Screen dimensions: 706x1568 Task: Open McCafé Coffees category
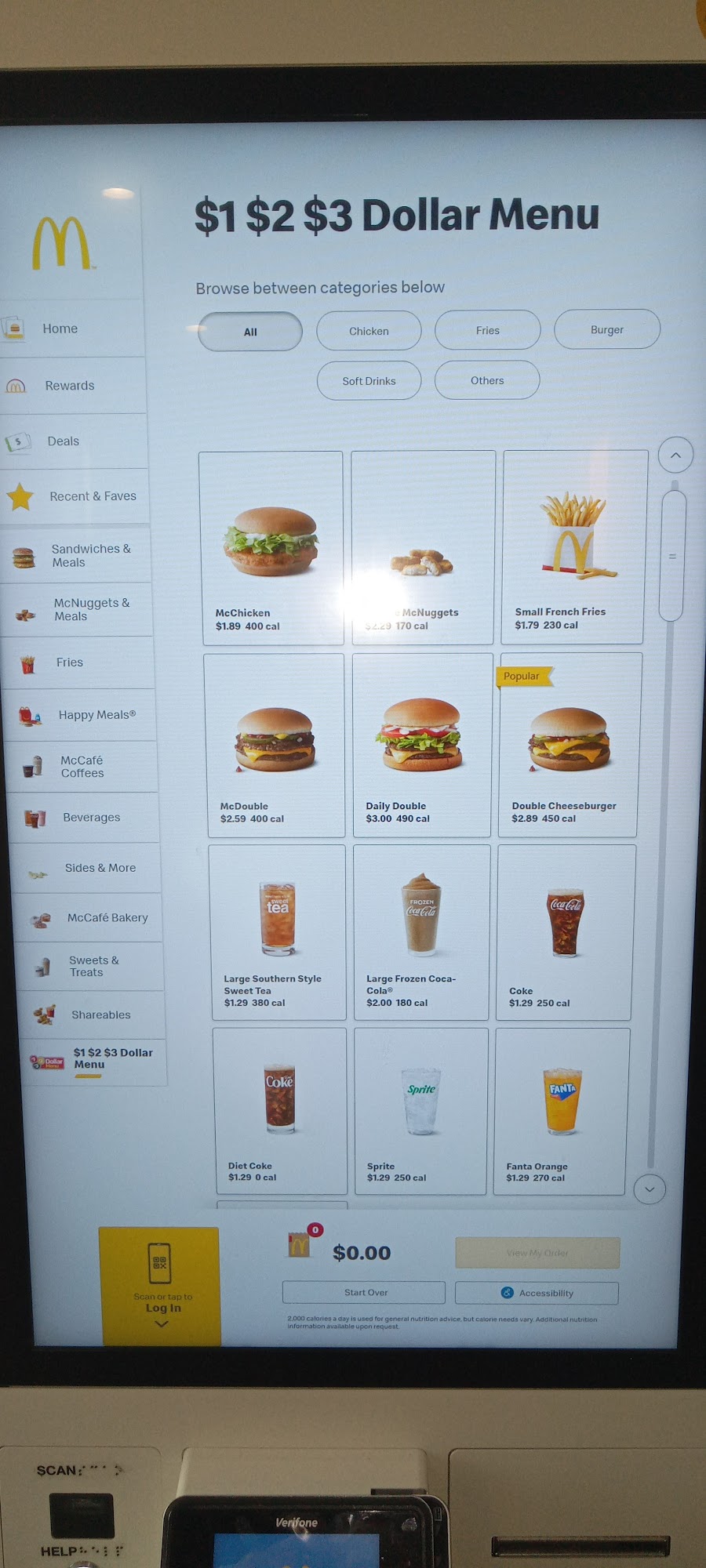tap(81, 767)
